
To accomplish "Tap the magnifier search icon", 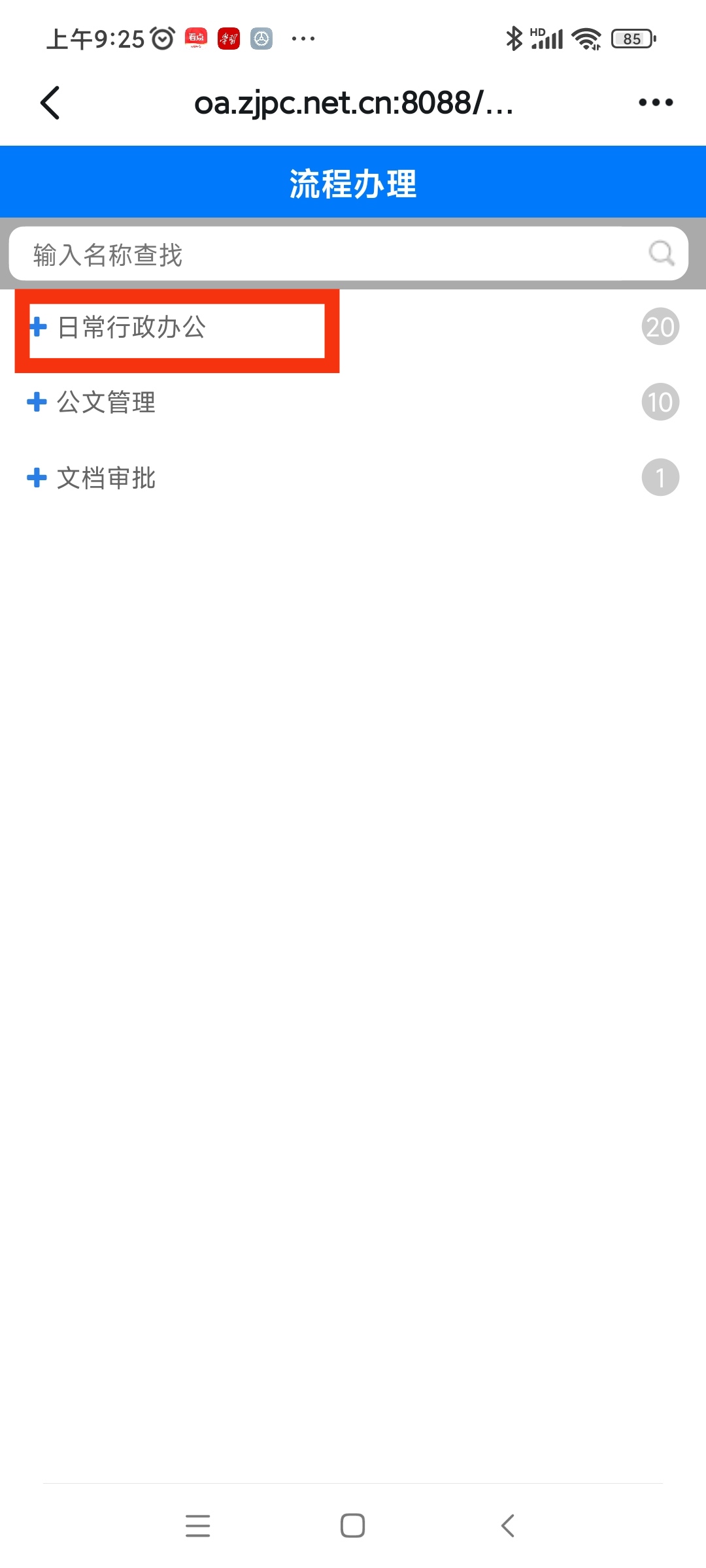I will tap(661, 253).
